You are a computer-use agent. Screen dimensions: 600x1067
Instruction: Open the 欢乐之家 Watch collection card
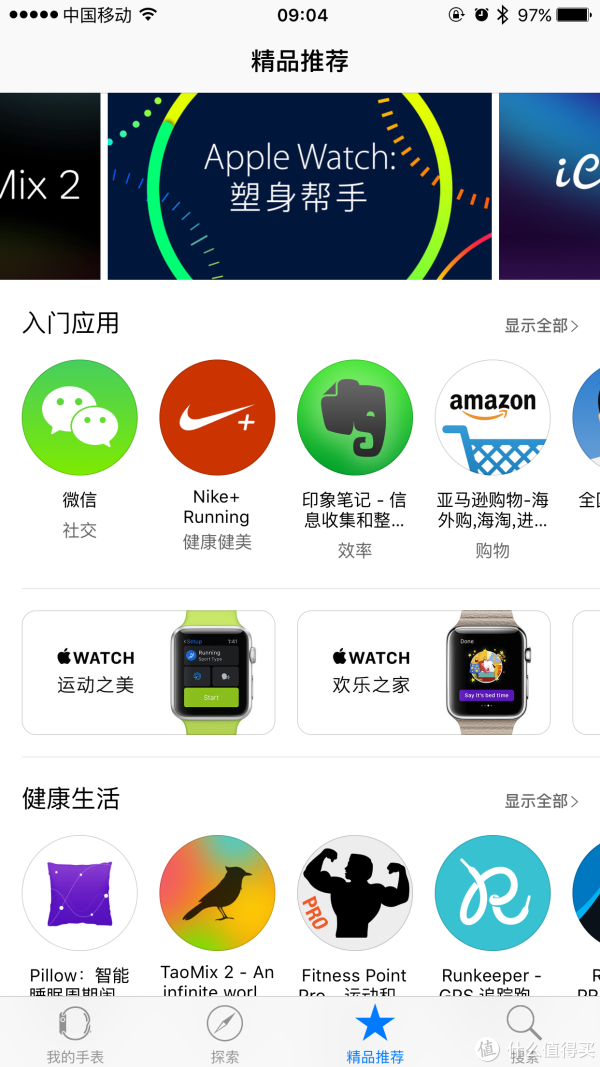click(x=424, y=672)
